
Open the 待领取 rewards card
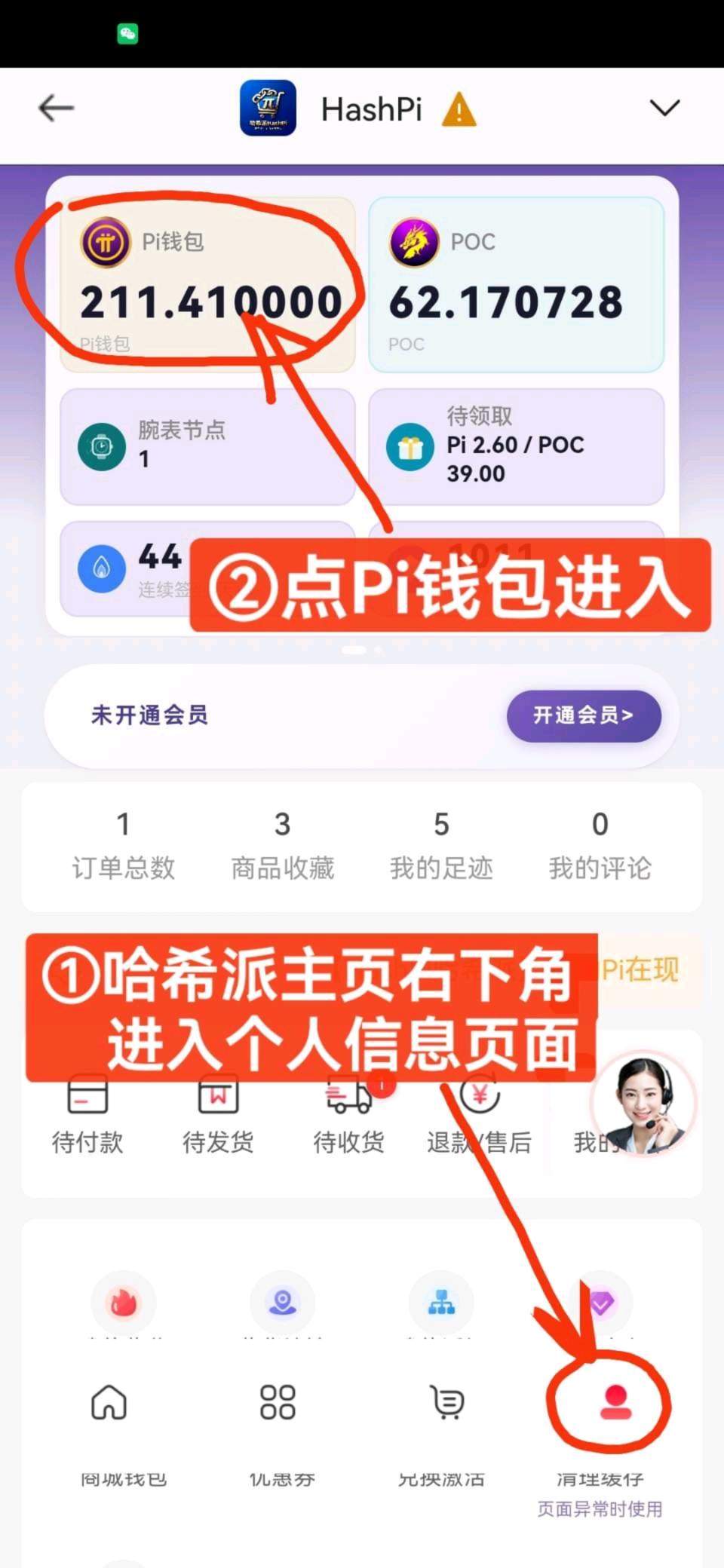pos(516,446)
